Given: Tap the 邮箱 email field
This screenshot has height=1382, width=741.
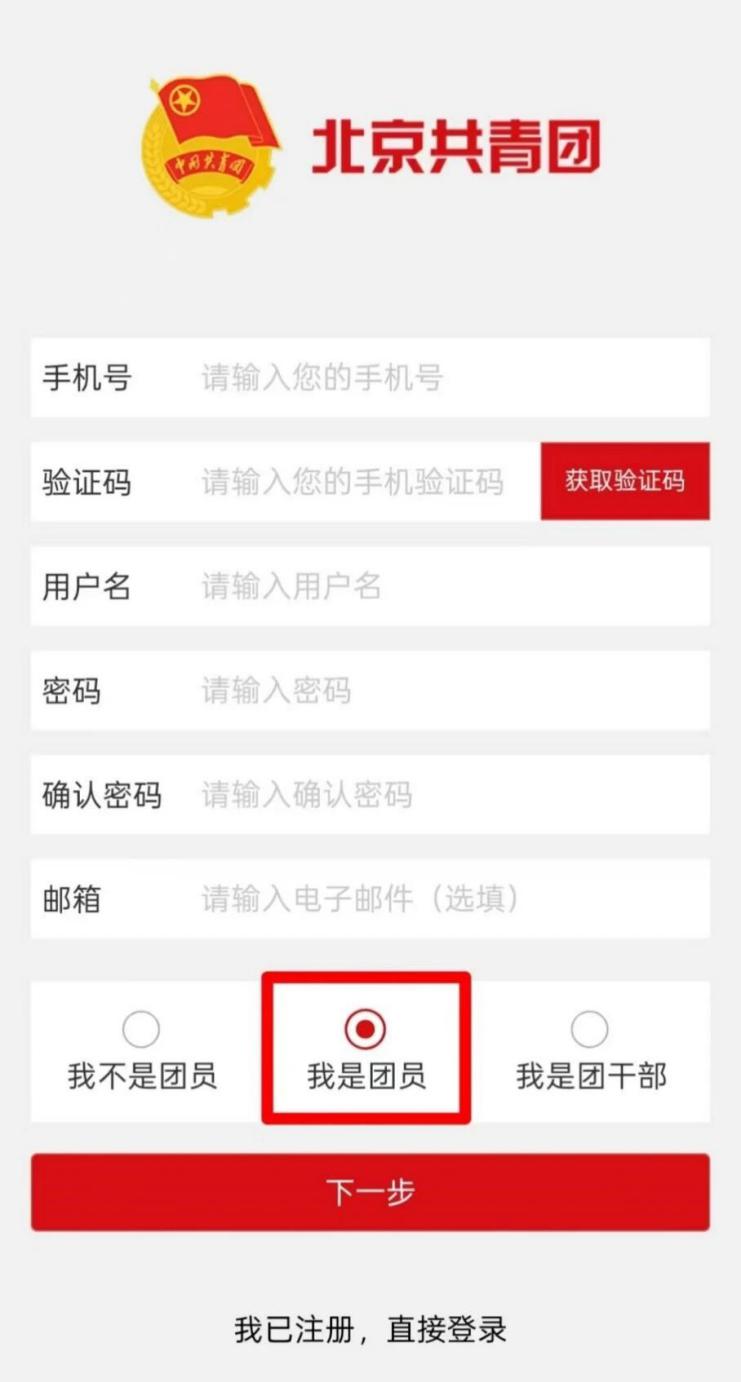Looking at the screenshot, I should coord(370,899).
